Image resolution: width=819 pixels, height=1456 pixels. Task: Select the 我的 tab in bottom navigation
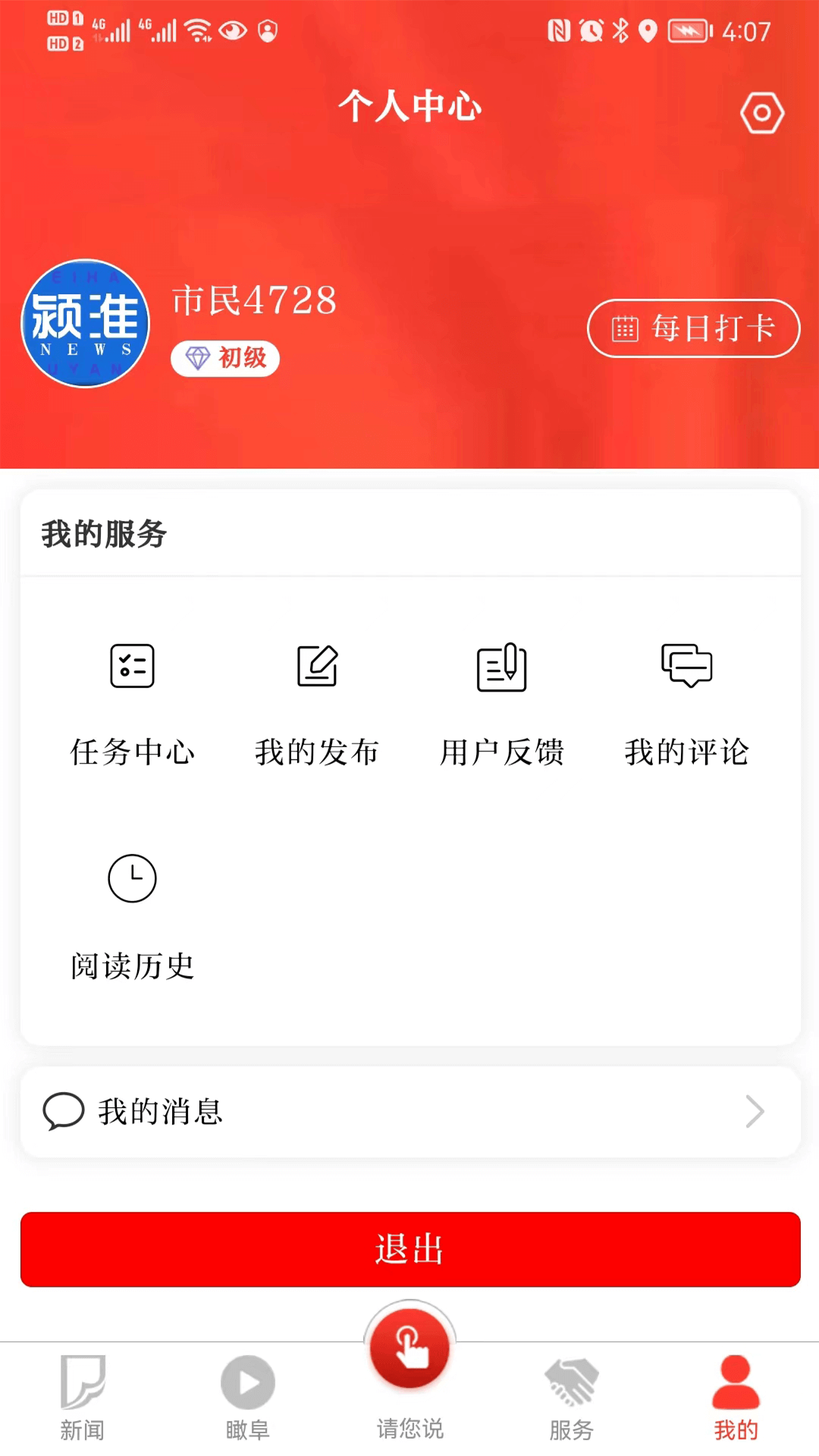(x=733, y=1395)
